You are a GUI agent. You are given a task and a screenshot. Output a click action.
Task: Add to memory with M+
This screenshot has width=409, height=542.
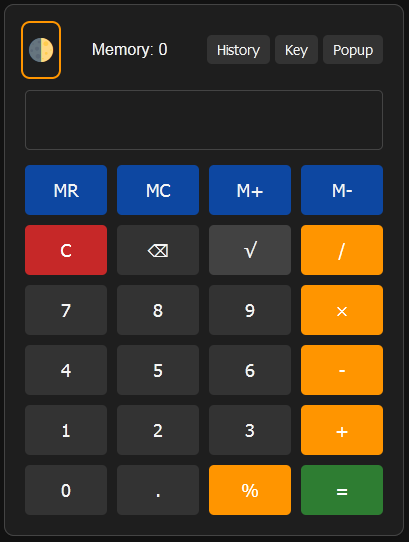coord(250,190)
